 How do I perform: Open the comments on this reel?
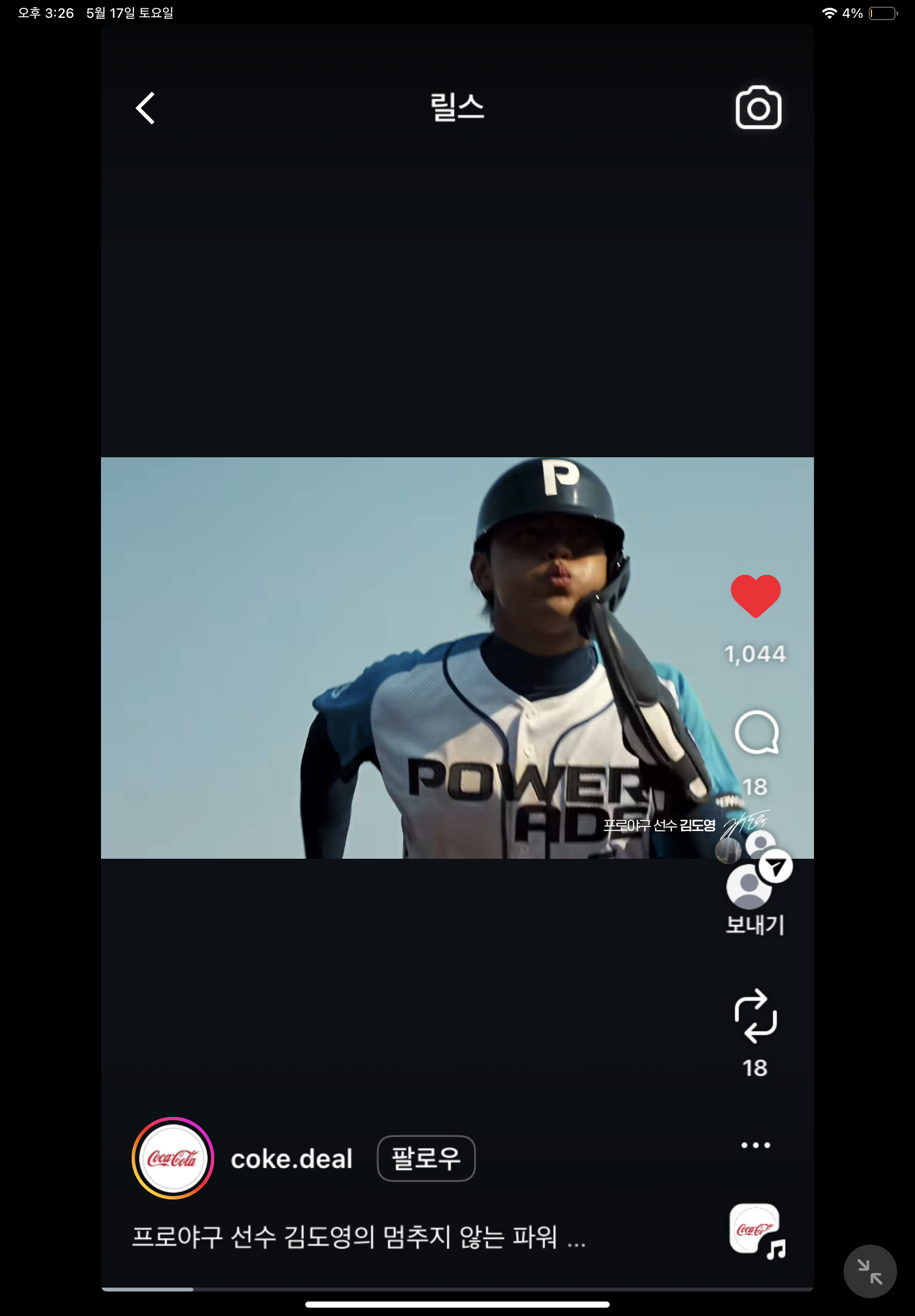(x=756, y=732)
